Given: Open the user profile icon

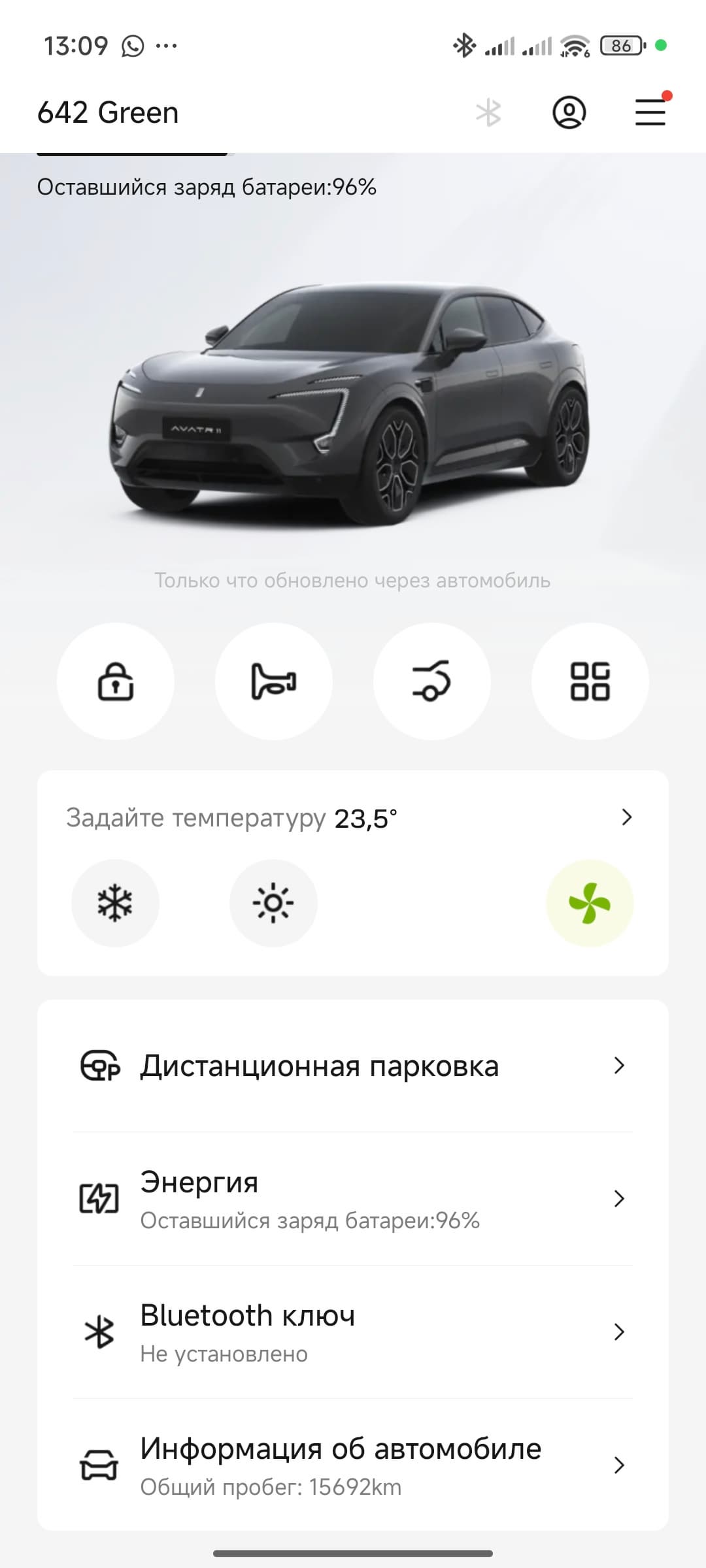Looking at the screenshot, I should click(569, 113).
